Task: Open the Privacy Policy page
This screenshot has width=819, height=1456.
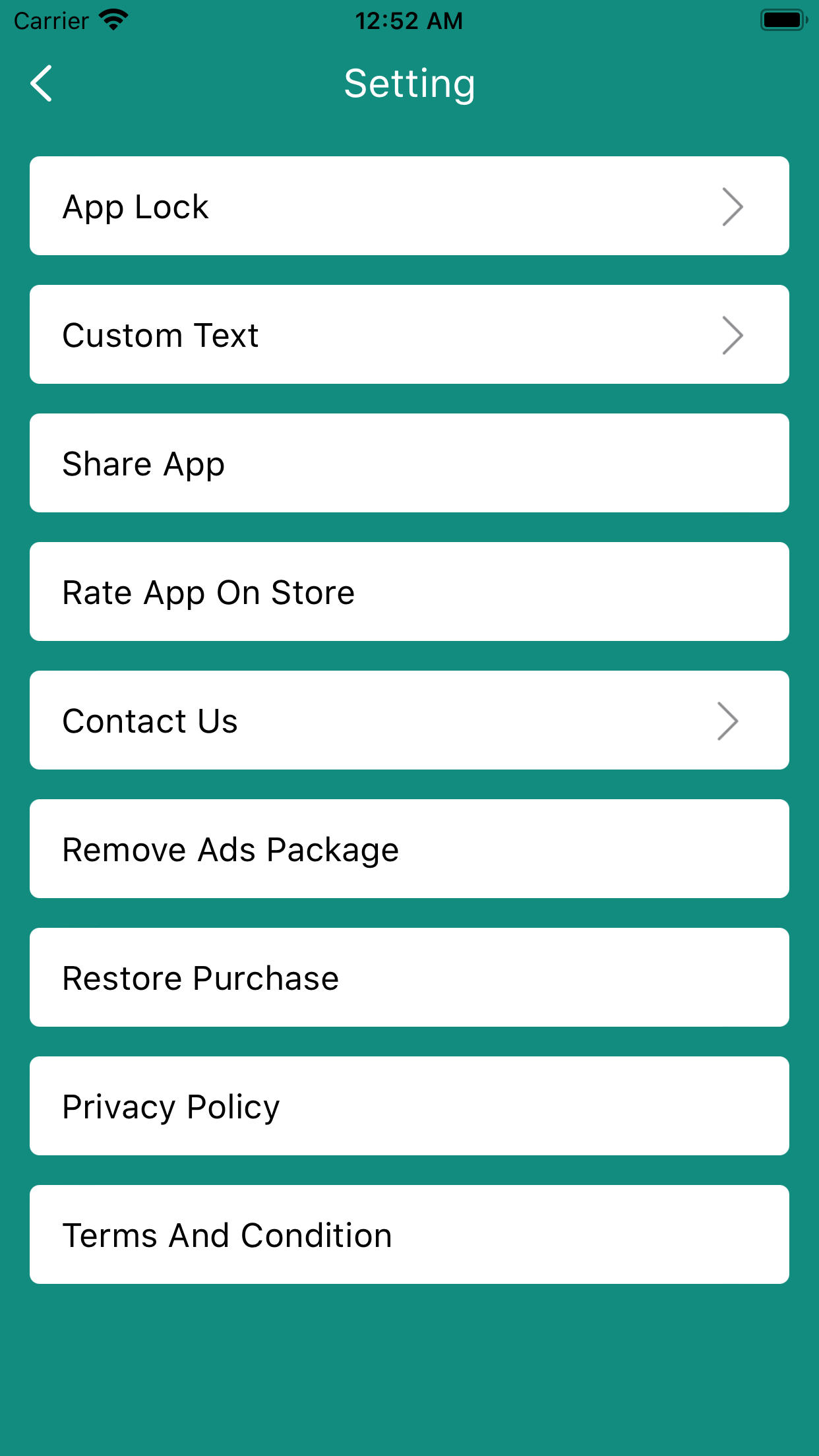Action: click(409, 1106)
